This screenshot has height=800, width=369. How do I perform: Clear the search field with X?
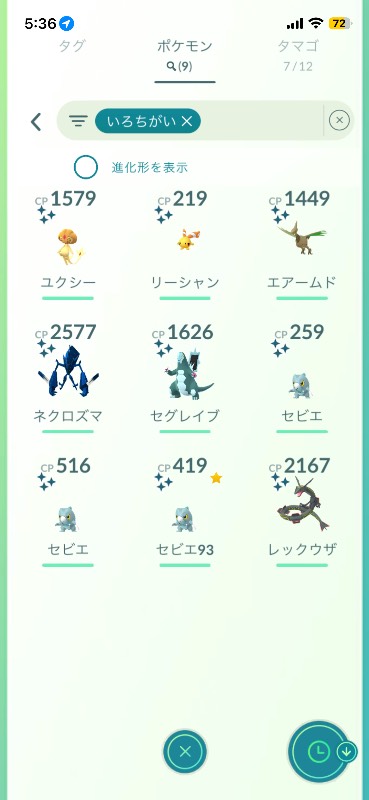pyautogui.click(x=339, y=120)
